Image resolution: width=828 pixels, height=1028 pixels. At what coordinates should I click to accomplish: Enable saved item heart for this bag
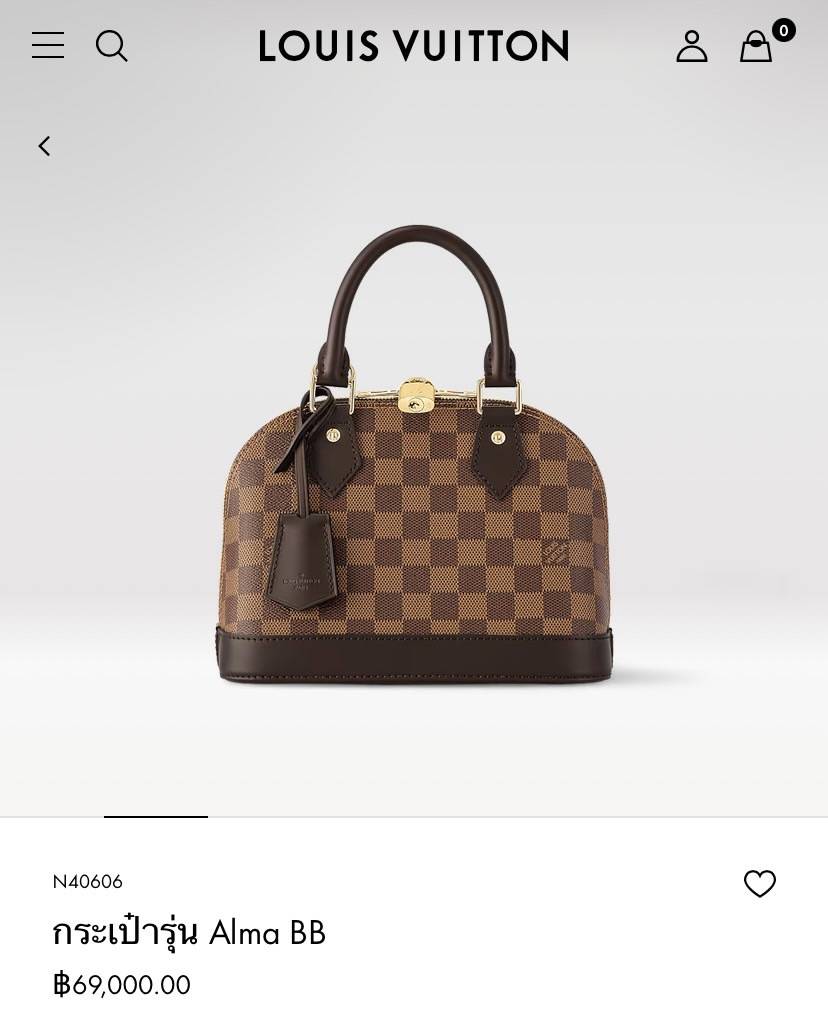click(x=760, y=884)
